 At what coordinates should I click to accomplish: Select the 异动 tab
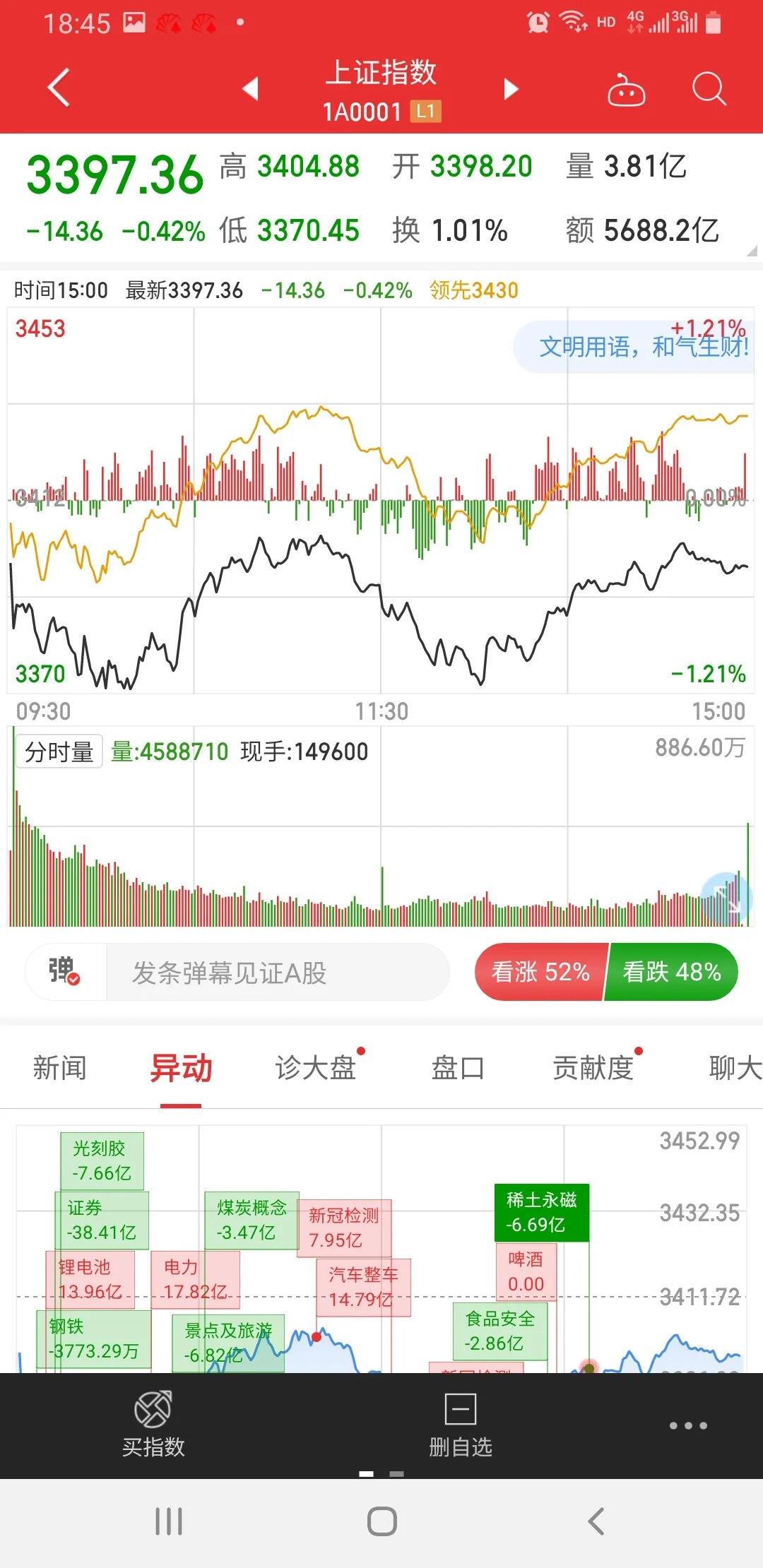(x=181, y=1068)
